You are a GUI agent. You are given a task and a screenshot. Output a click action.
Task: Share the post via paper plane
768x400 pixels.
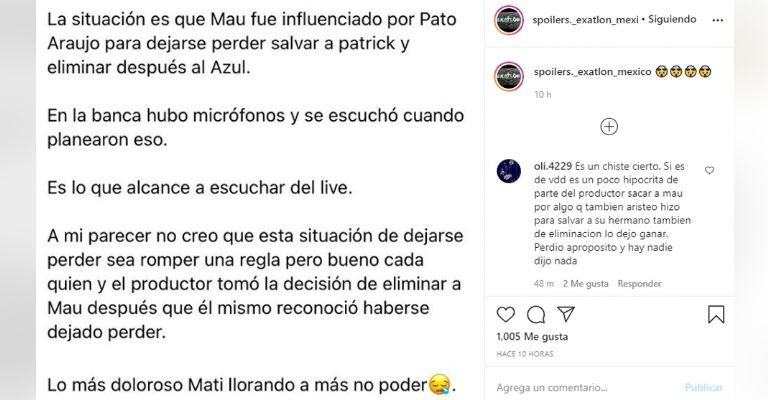pyautogui.click(x=566, y=315)
